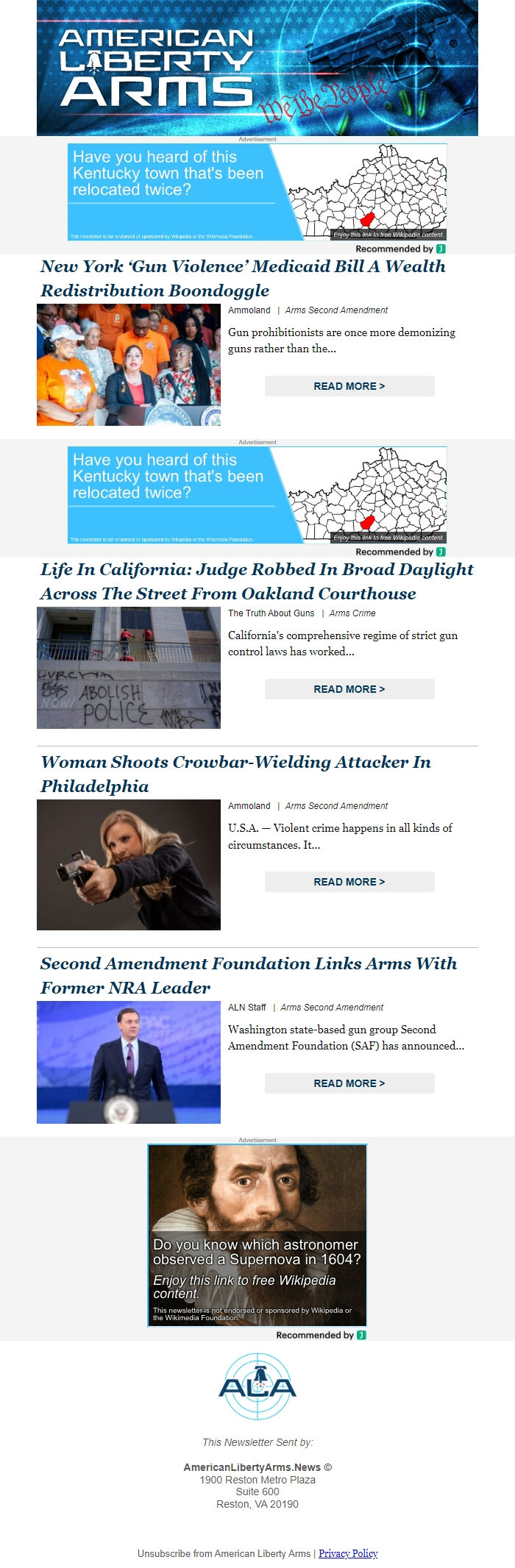Open READ MORE for Second Amendment Foundation article

click(349, 1083)
